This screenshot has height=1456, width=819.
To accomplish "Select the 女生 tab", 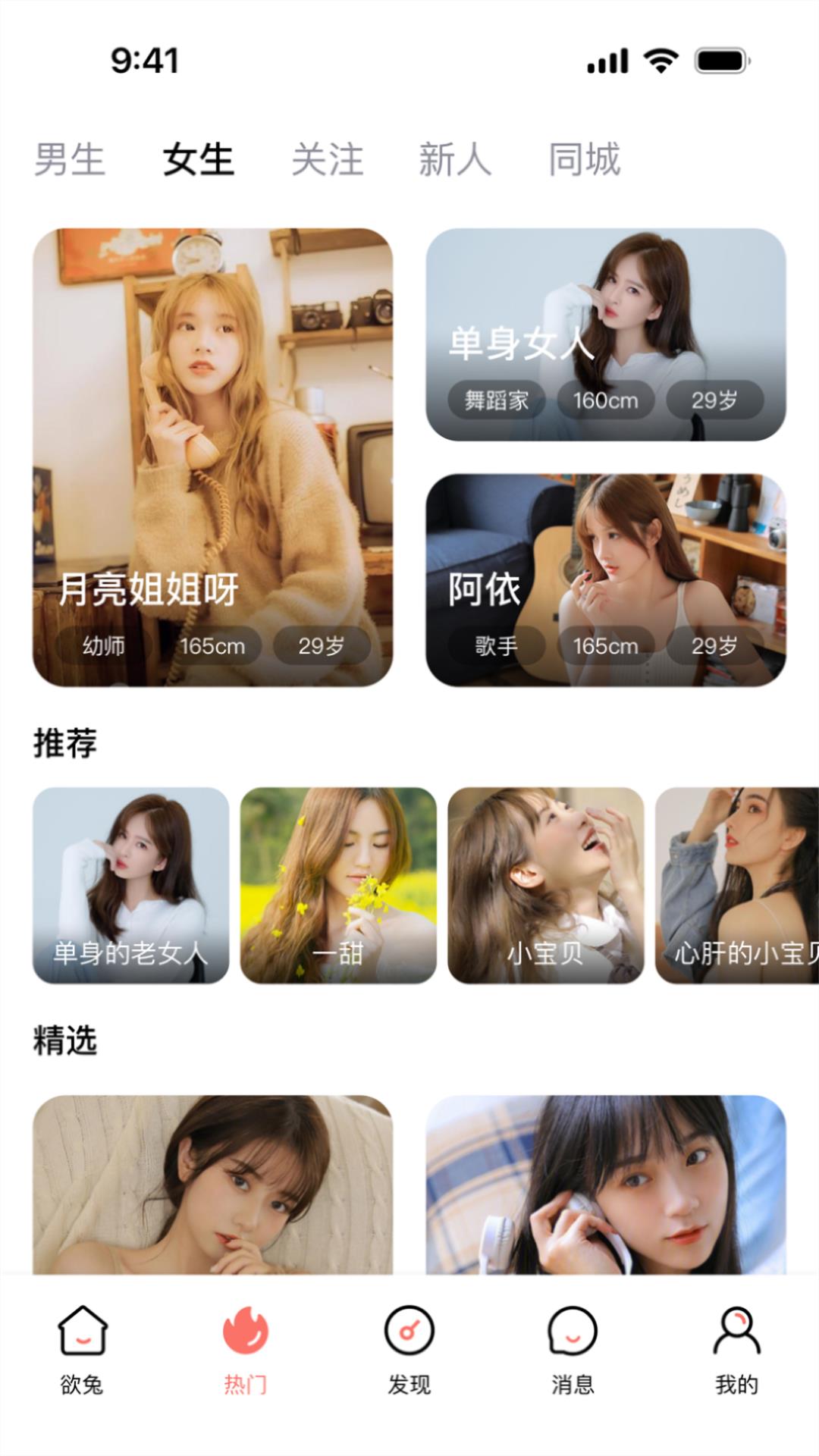I will [197, 159].
